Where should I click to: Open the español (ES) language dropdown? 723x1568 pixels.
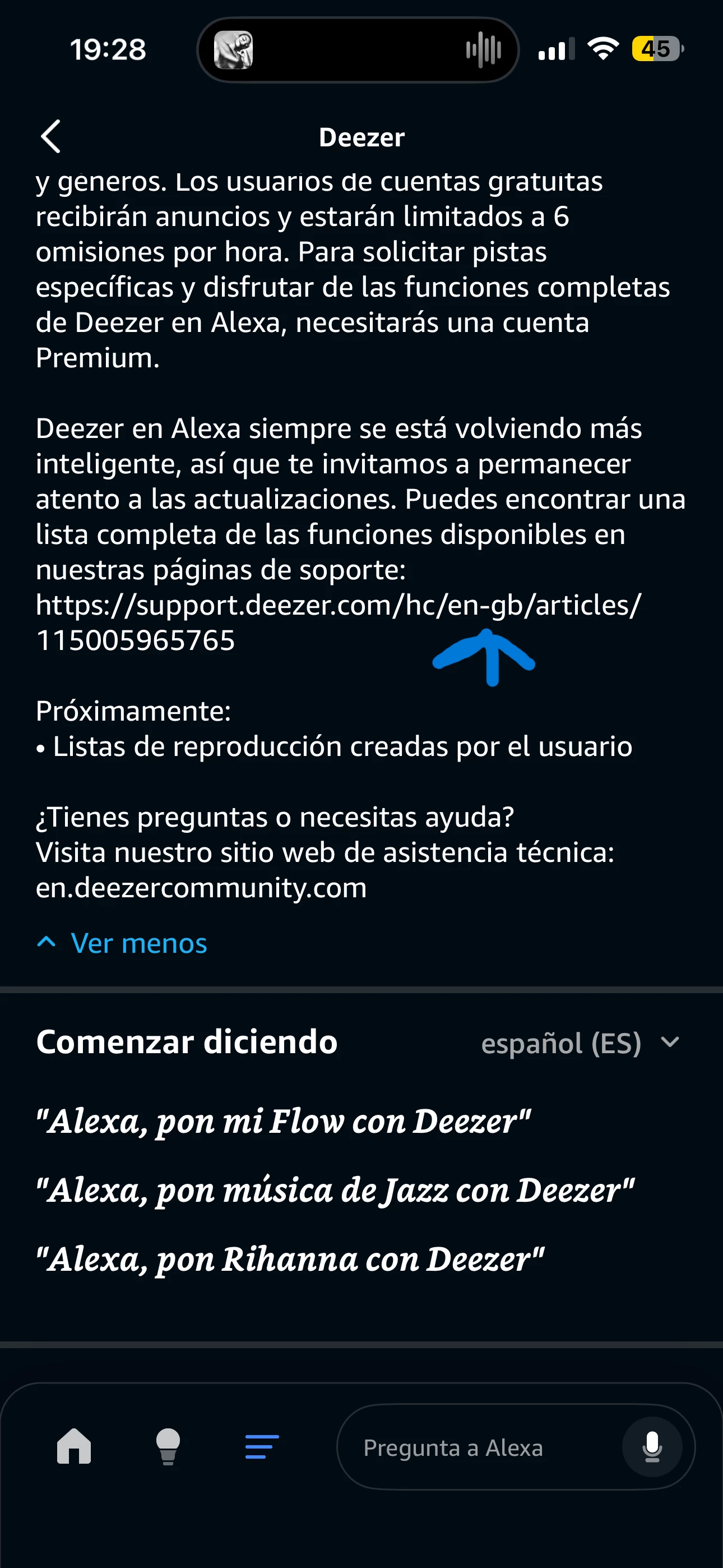point(580,1043)
